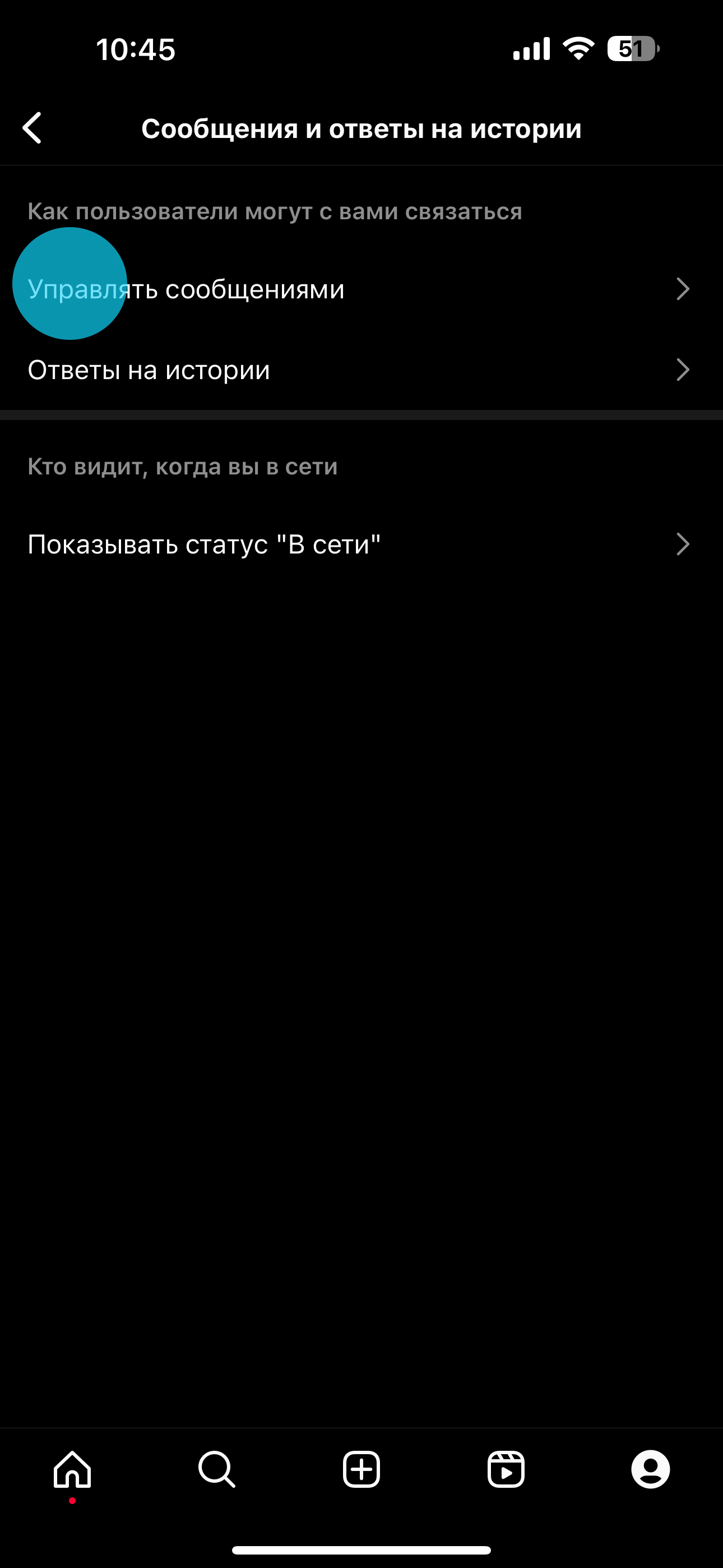
Task: Open the Profile tab
Action: pyautogui.click(x=651, y=1469)
